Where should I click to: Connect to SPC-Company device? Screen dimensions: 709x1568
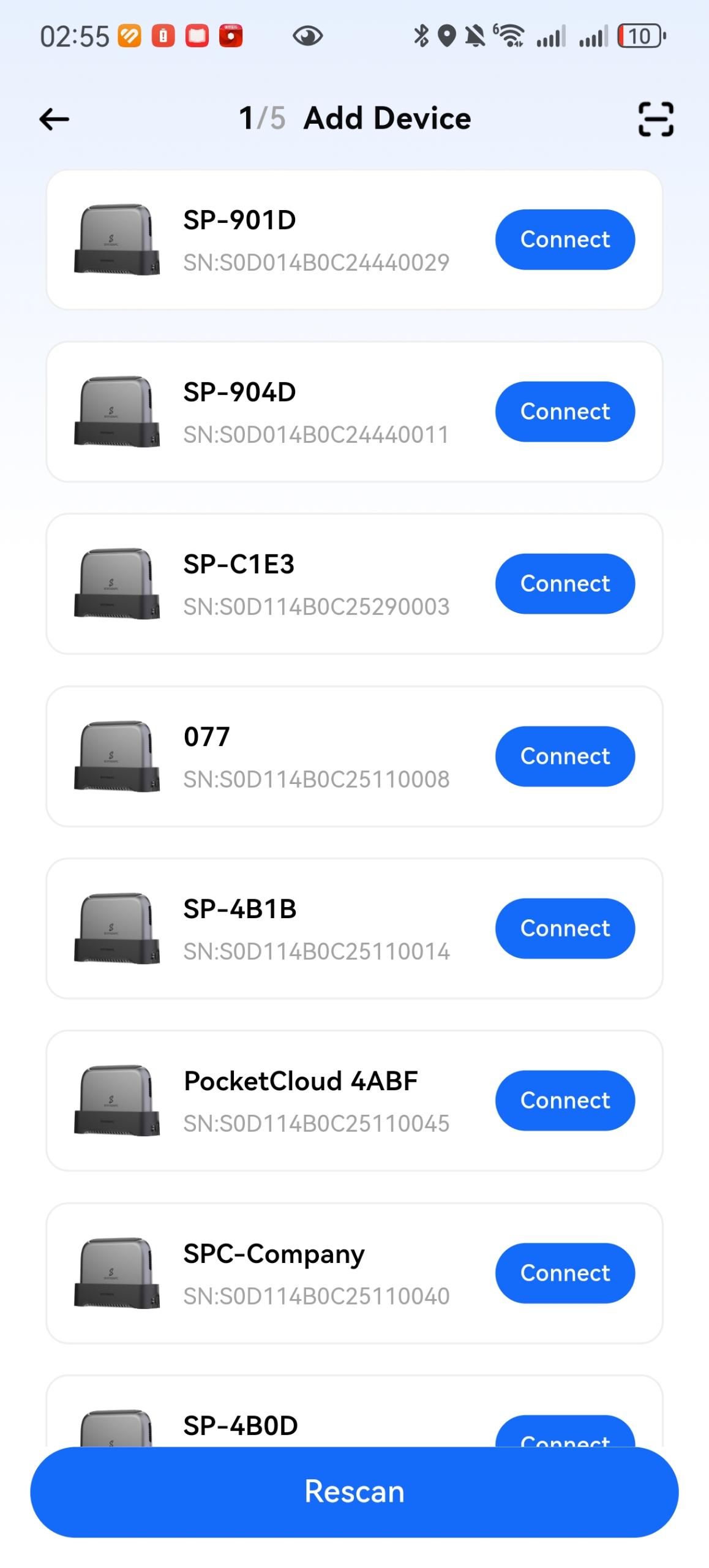(x=565, y=1273)
